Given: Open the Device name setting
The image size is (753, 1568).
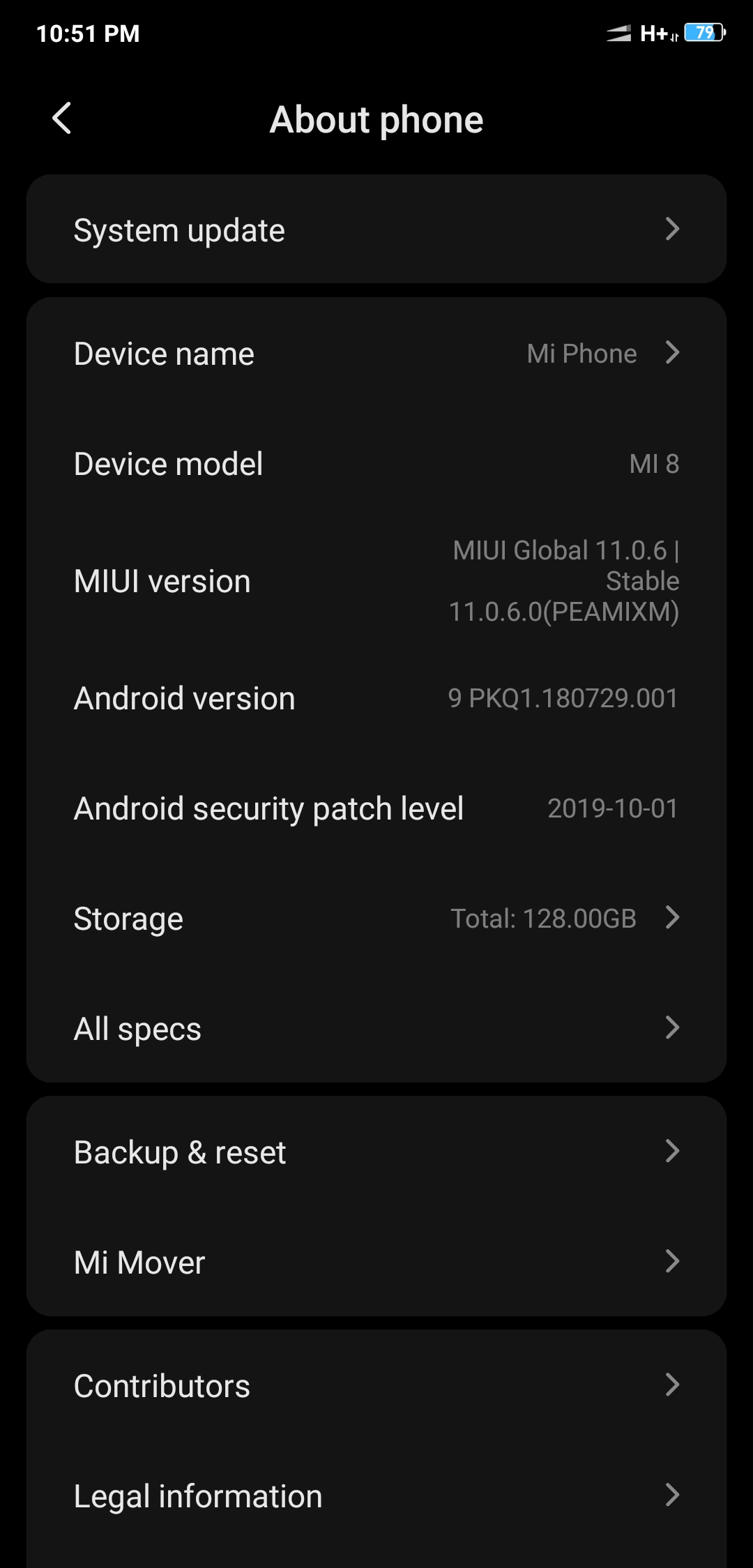Looking at the screenshot, I should coord(376,353).
